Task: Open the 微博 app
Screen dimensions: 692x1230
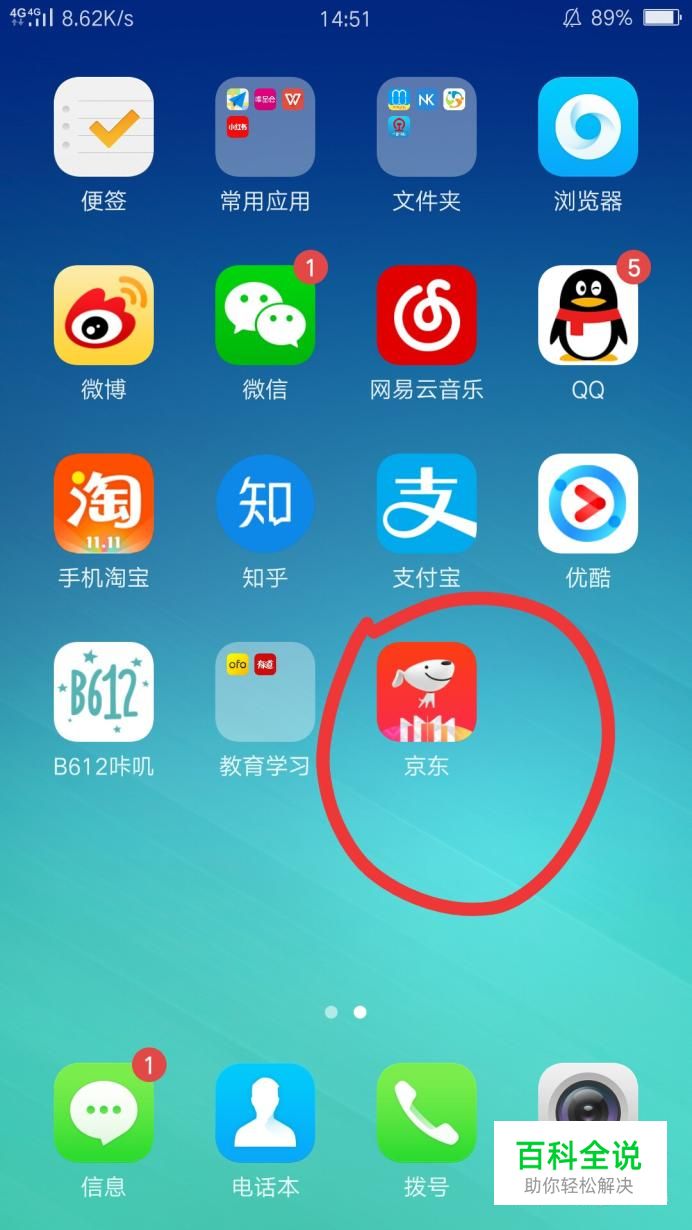Action: point(104,315)
